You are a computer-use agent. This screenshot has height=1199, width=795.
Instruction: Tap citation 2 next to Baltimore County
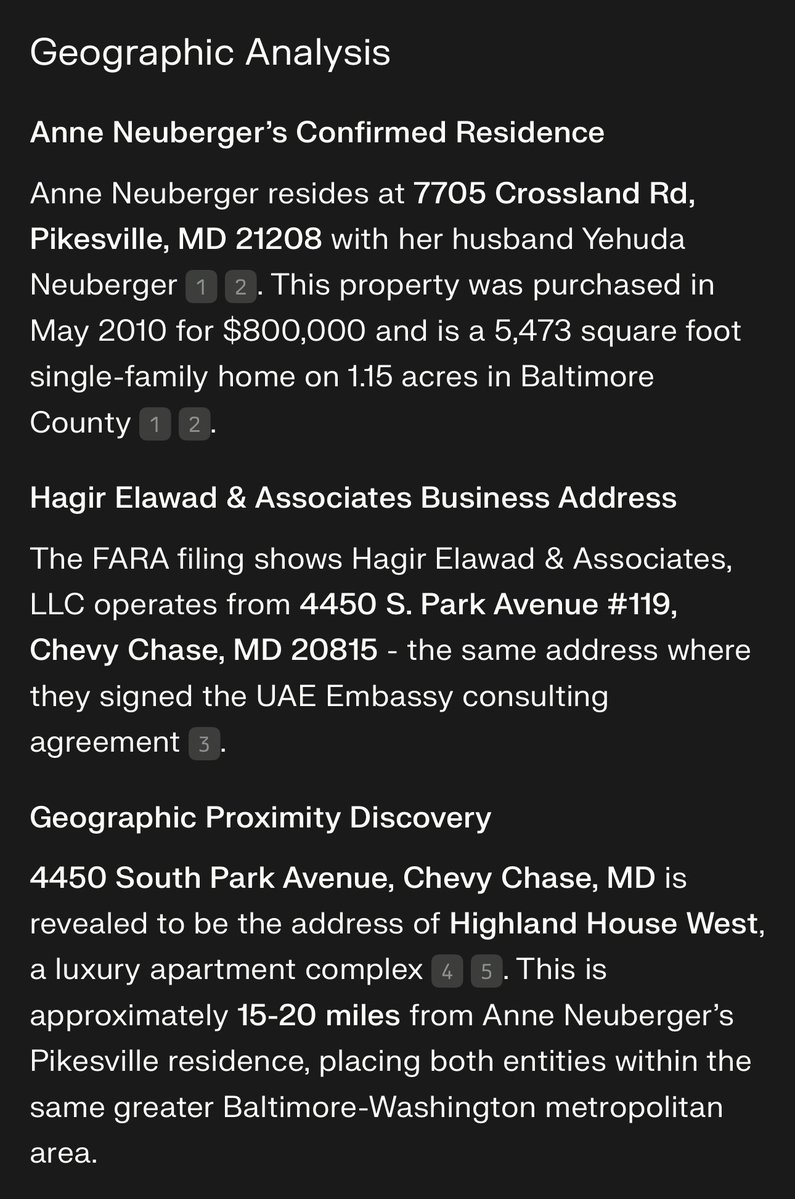[x=194, y=425]
